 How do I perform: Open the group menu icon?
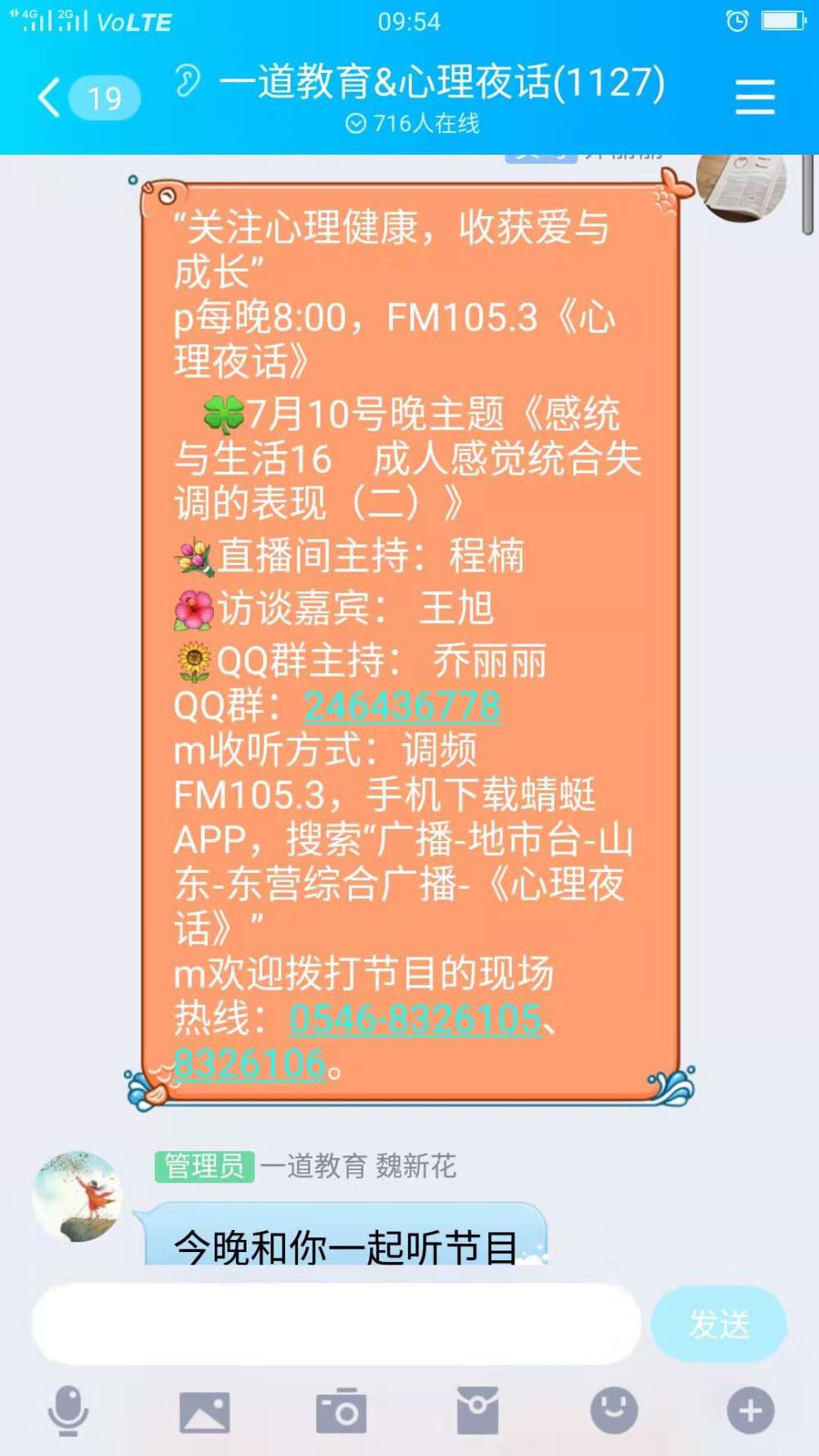click(x=754, y=97)
